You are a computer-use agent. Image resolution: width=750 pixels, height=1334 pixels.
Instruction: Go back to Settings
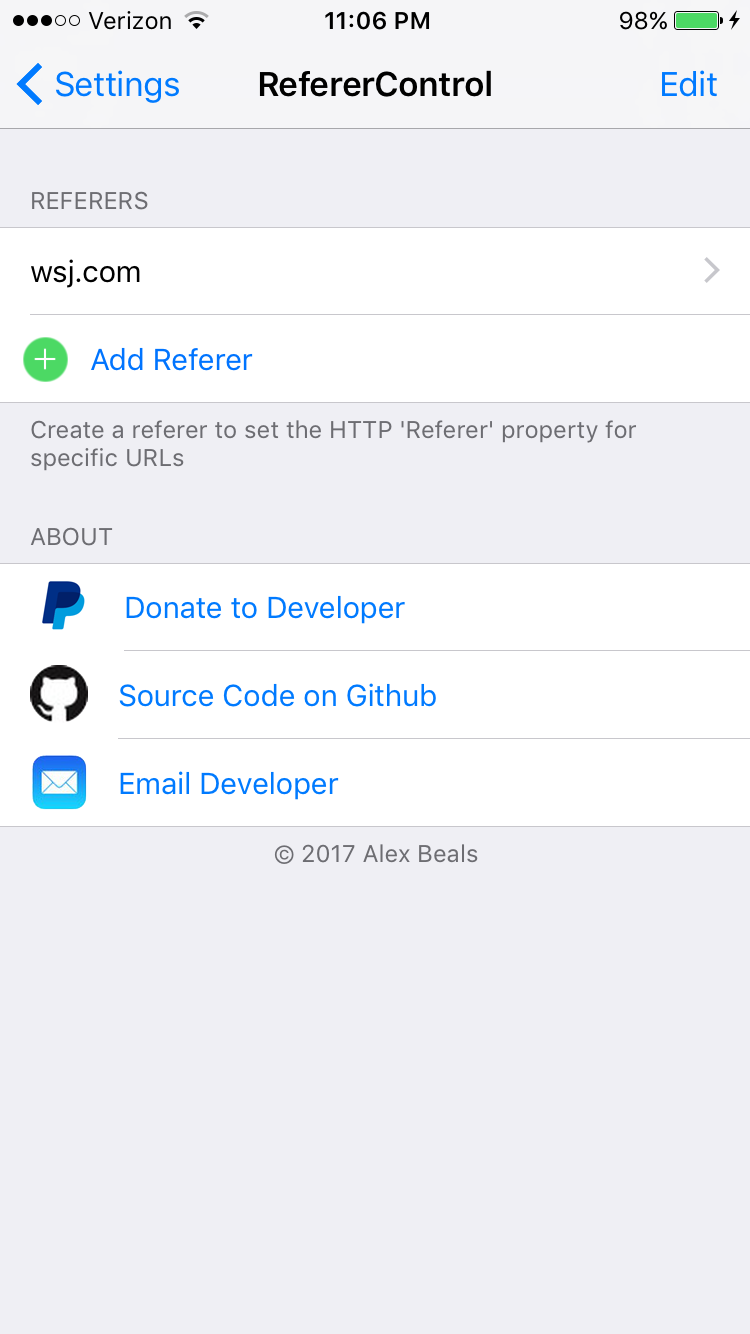pos(98,85)
